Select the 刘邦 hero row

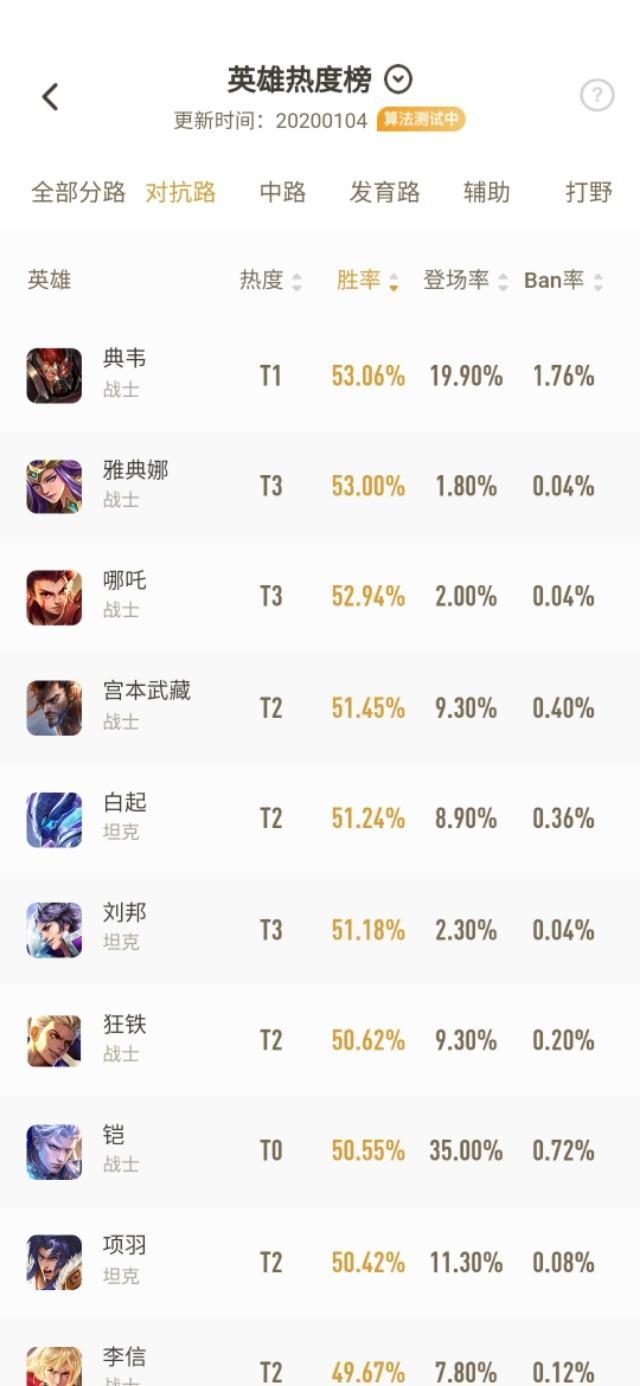[320, 930]
